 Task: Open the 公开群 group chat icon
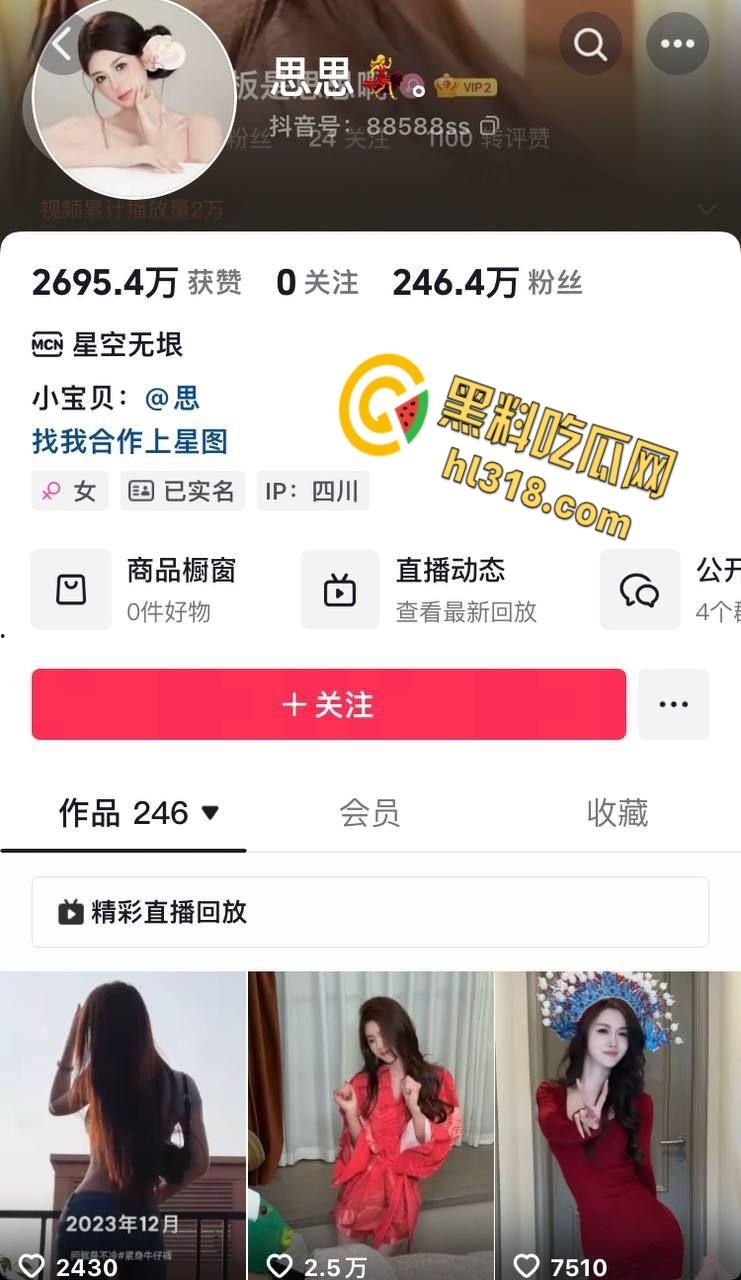point(641,590)
